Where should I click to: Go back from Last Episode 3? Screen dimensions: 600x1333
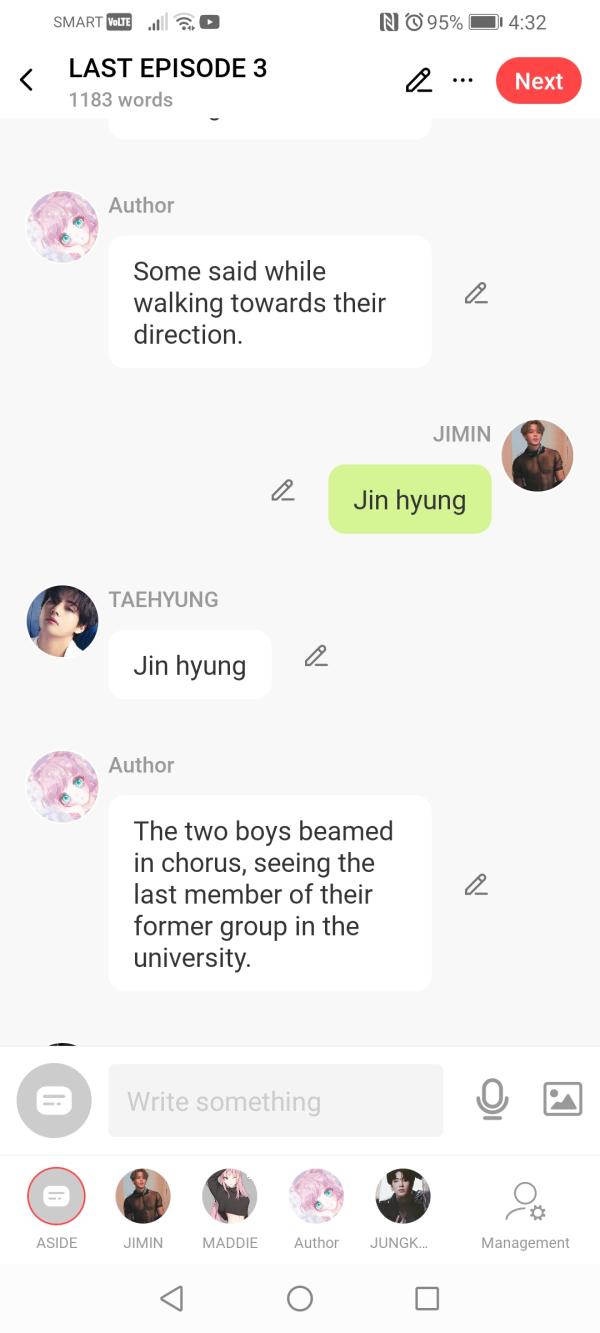[27, 81]
